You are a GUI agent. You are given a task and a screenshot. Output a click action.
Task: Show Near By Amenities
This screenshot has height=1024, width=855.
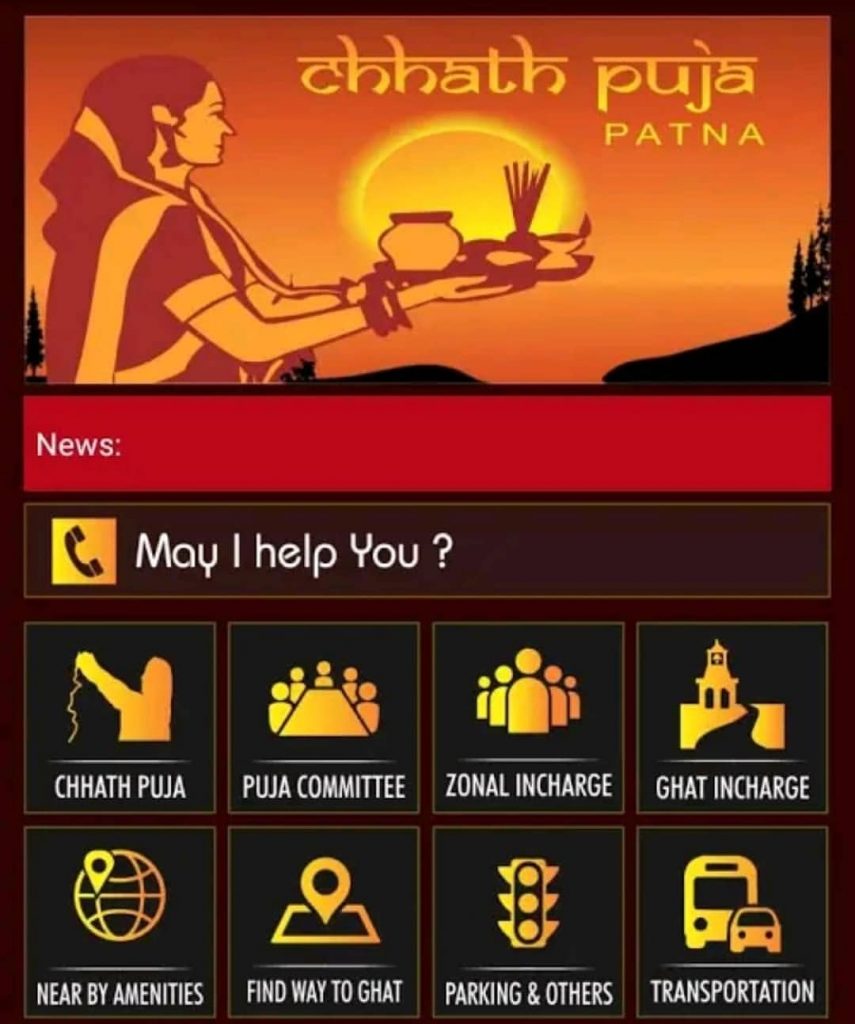click(120, 921)
